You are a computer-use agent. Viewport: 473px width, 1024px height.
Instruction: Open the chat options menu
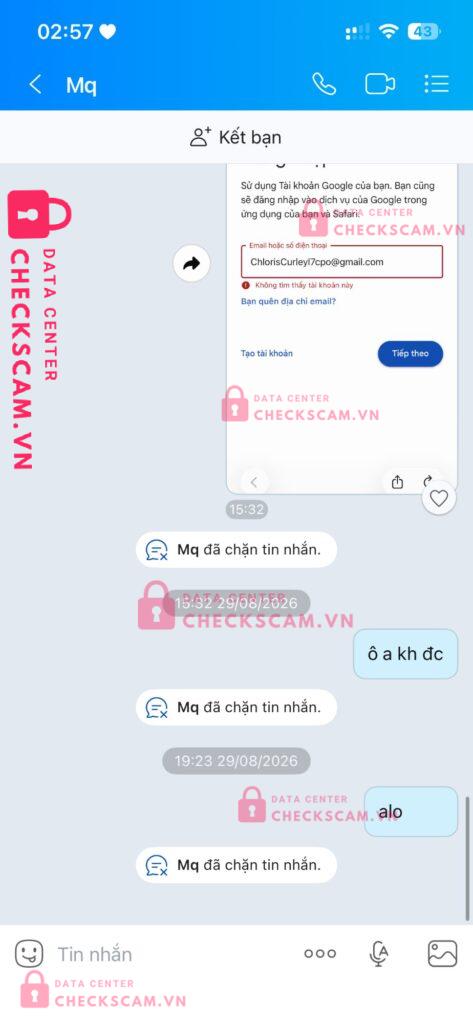(436, 84)
